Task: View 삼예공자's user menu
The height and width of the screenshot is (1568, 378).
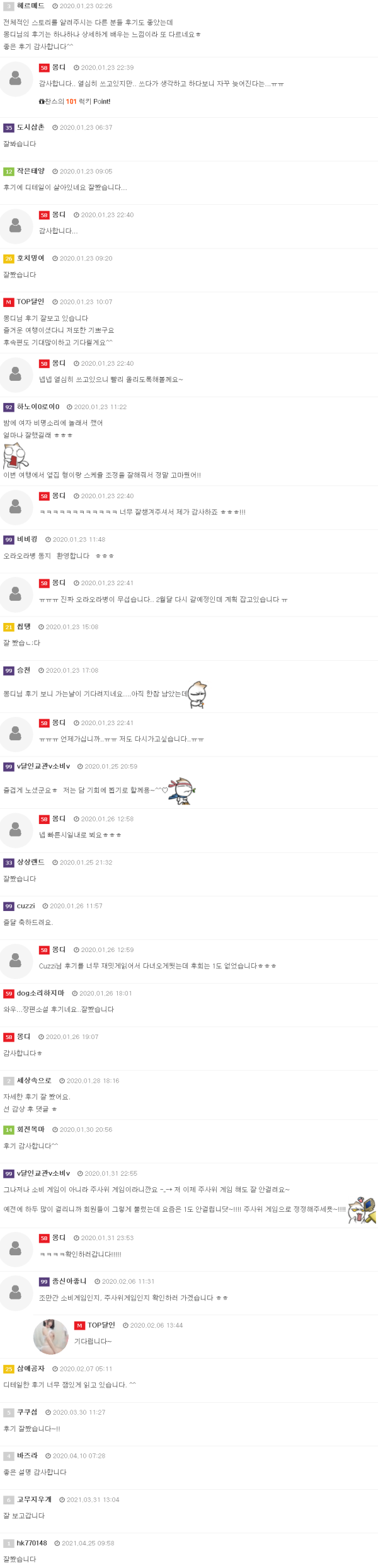Action: coord(30,1369)
